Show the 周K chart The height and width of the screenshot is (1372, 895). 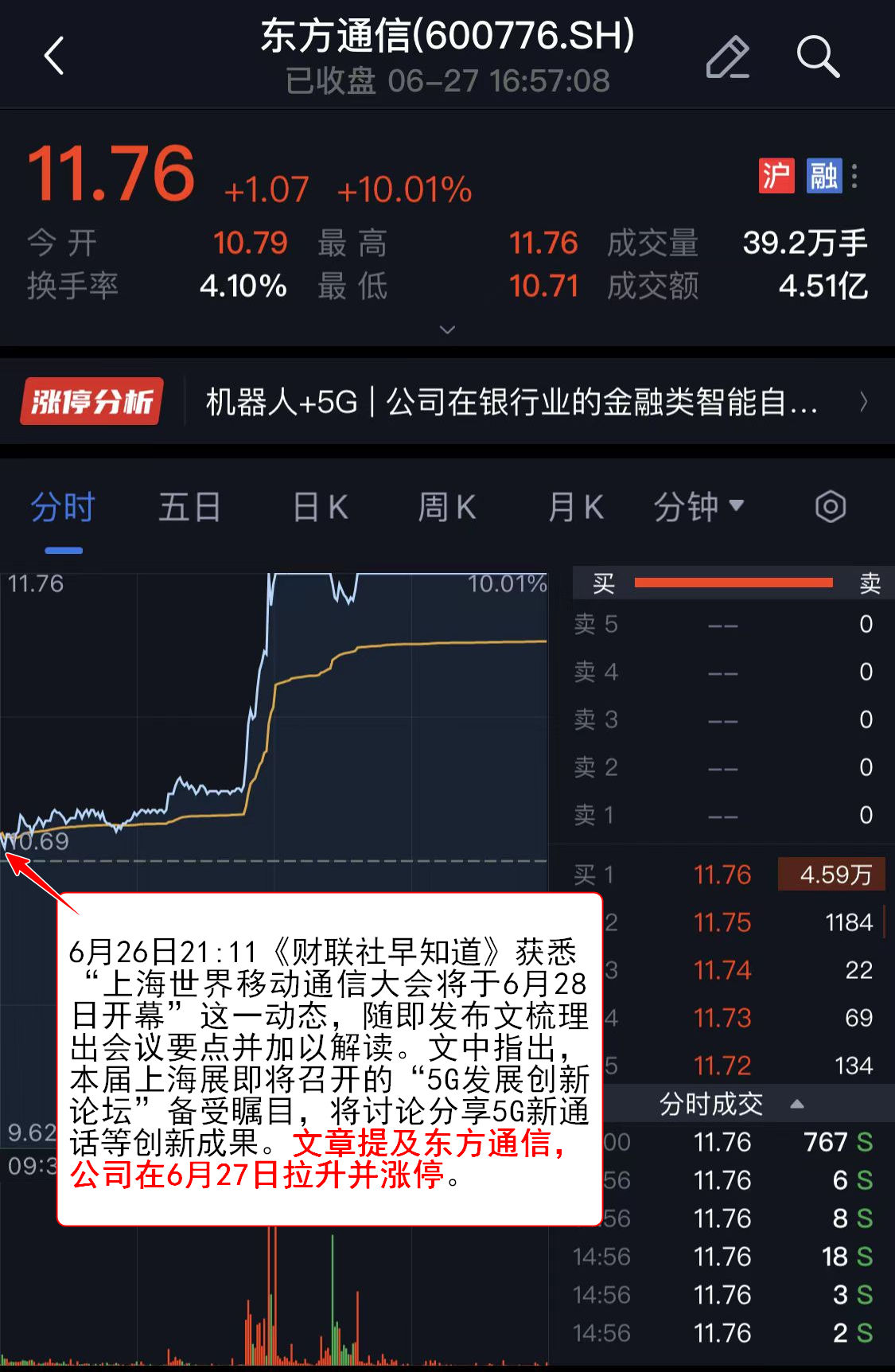coord(447,508)
